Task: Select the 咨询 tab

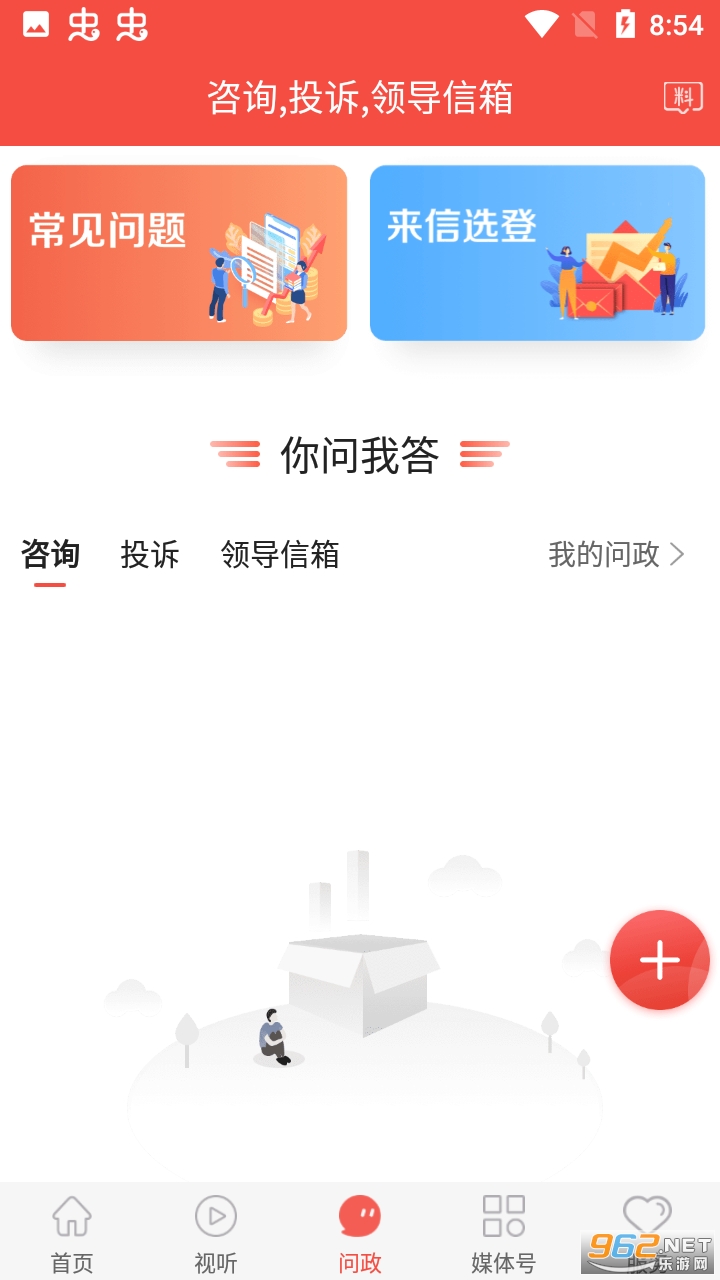Action: coord(50,554)
